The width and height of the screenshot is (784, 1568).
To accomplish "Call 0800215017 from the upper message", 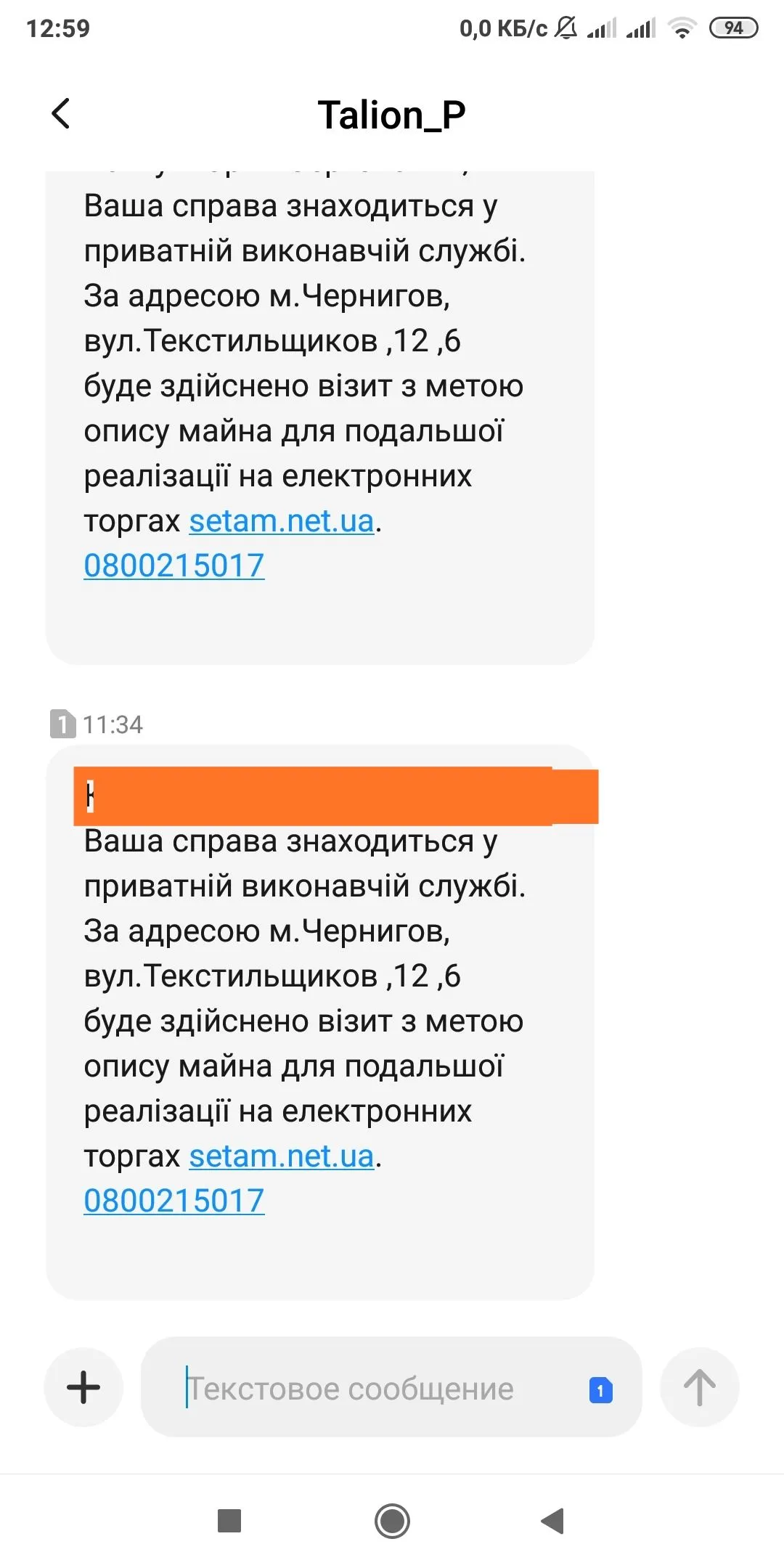I will (173, 565).
